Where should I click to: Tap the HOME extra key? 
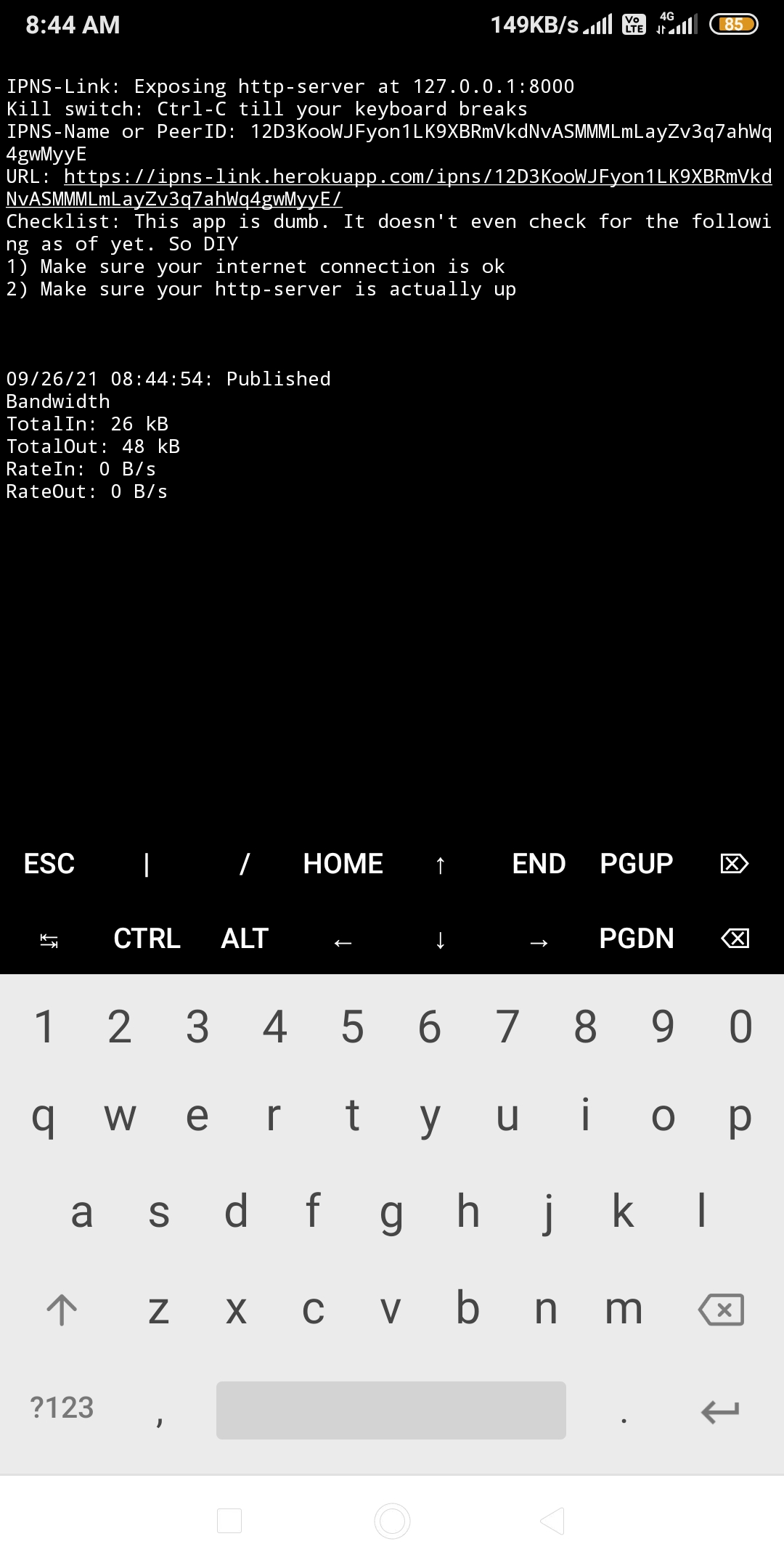click(x=343, y=863)
